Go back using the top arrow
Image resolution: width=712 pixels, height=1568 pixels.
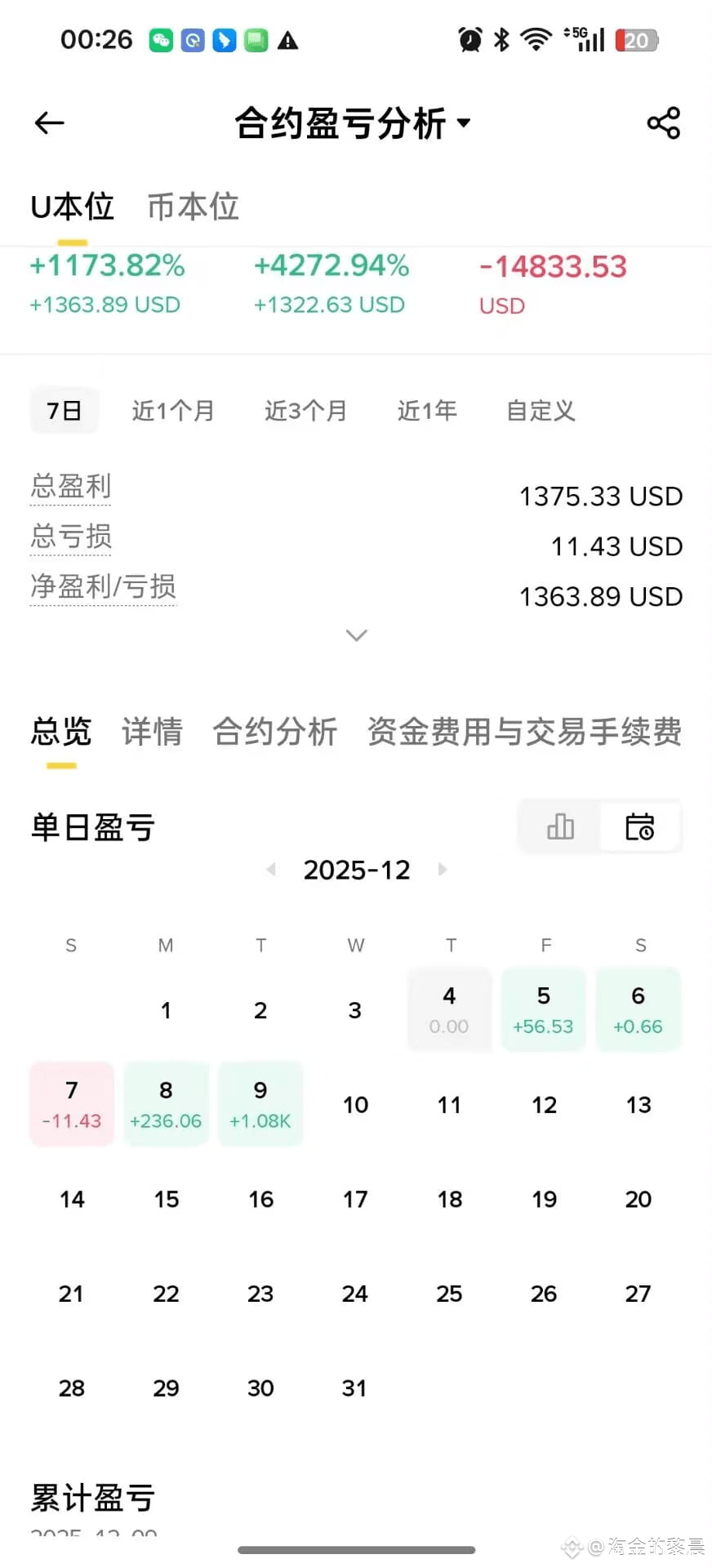(x=50, y=123)
